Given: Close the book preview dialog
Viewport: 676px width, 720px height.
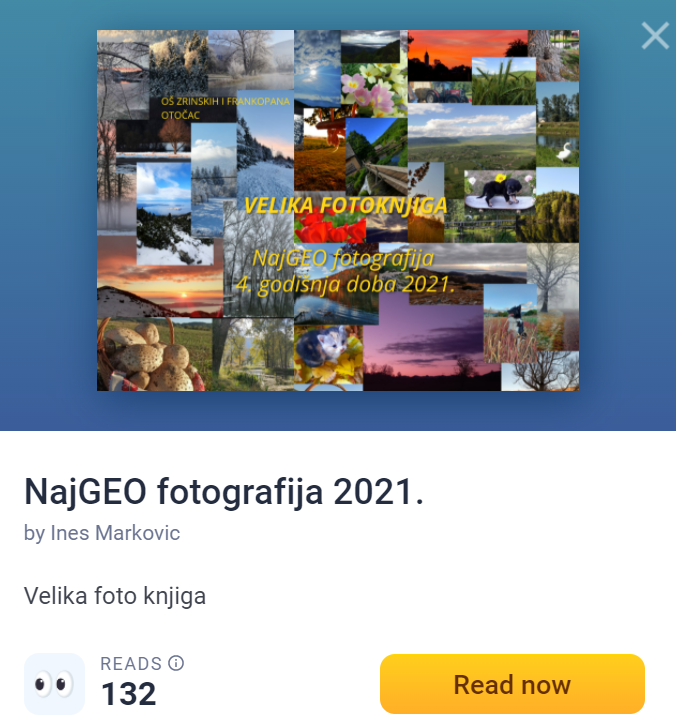Looking at the screenshot, I should (655, 36).
